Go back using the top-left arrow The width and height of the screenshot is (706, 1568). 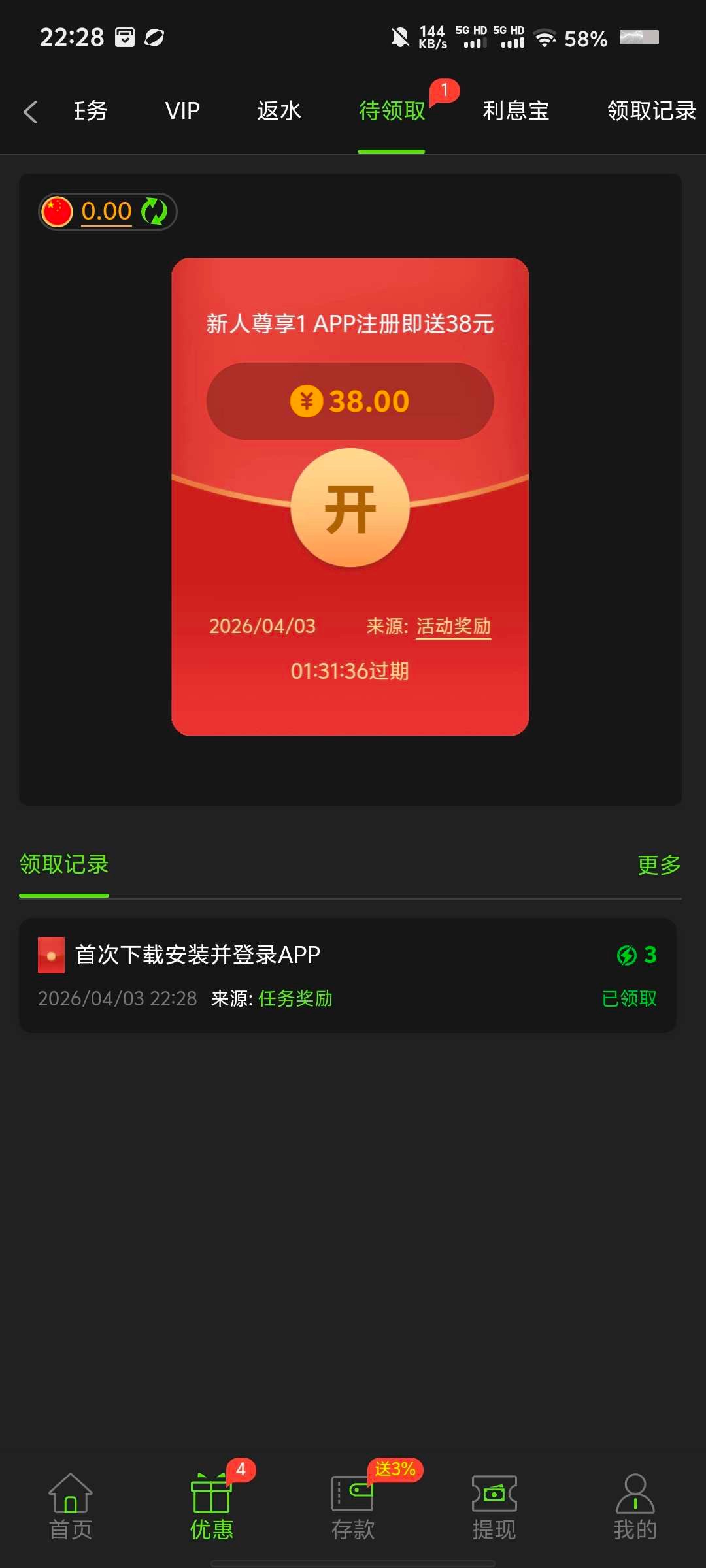click(x=30, y=112)
